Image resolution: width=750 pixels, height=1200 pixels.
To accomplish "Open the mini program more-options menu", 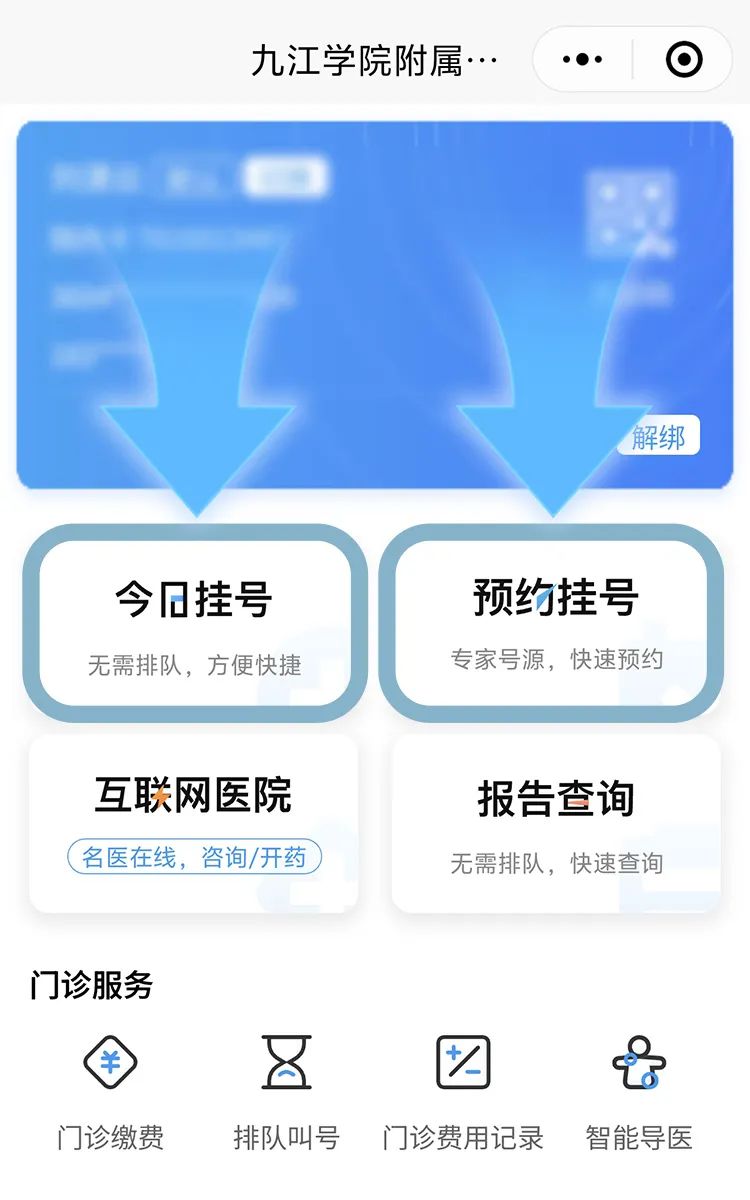I will click(583, 60).
